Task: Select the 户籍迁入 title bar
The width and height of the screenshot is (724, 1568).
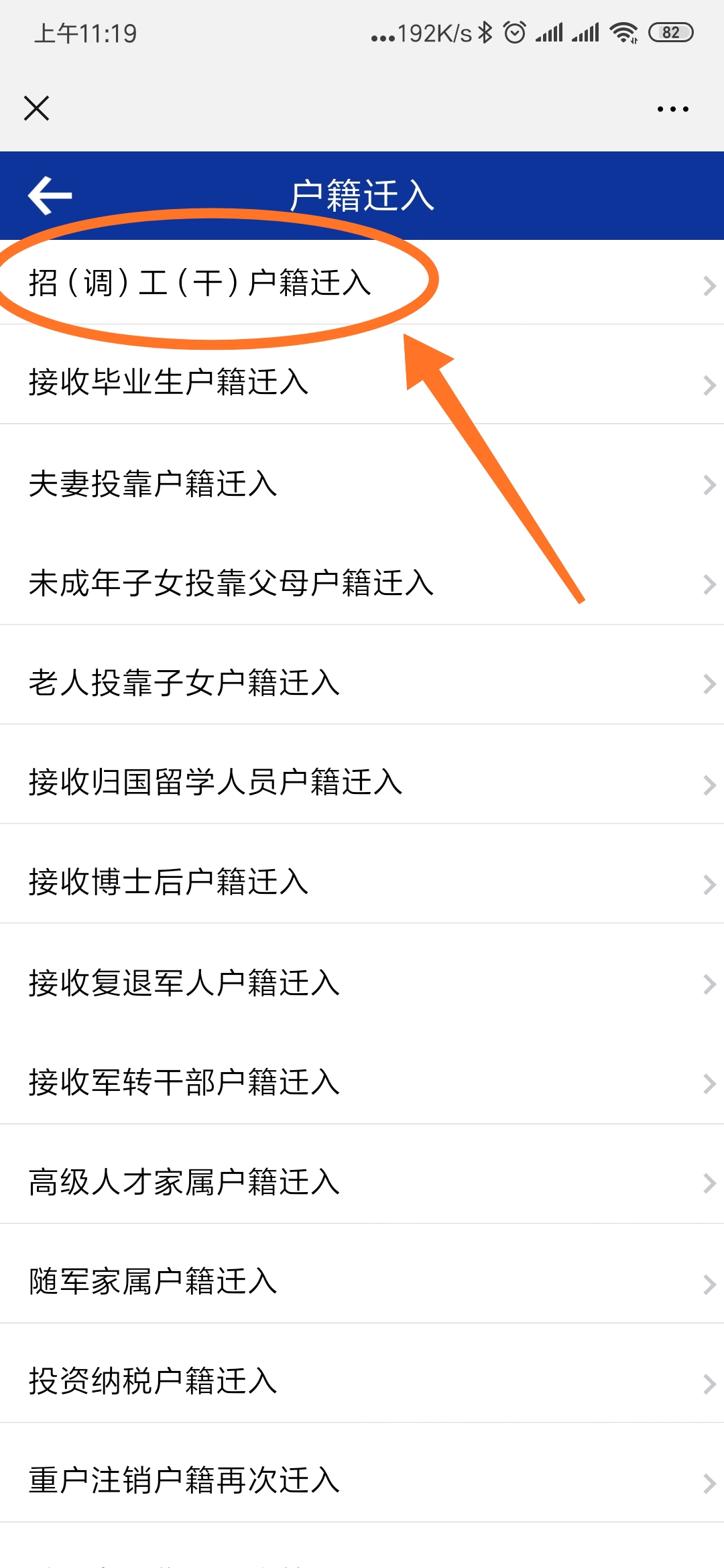Action: (x=362, y=196)
